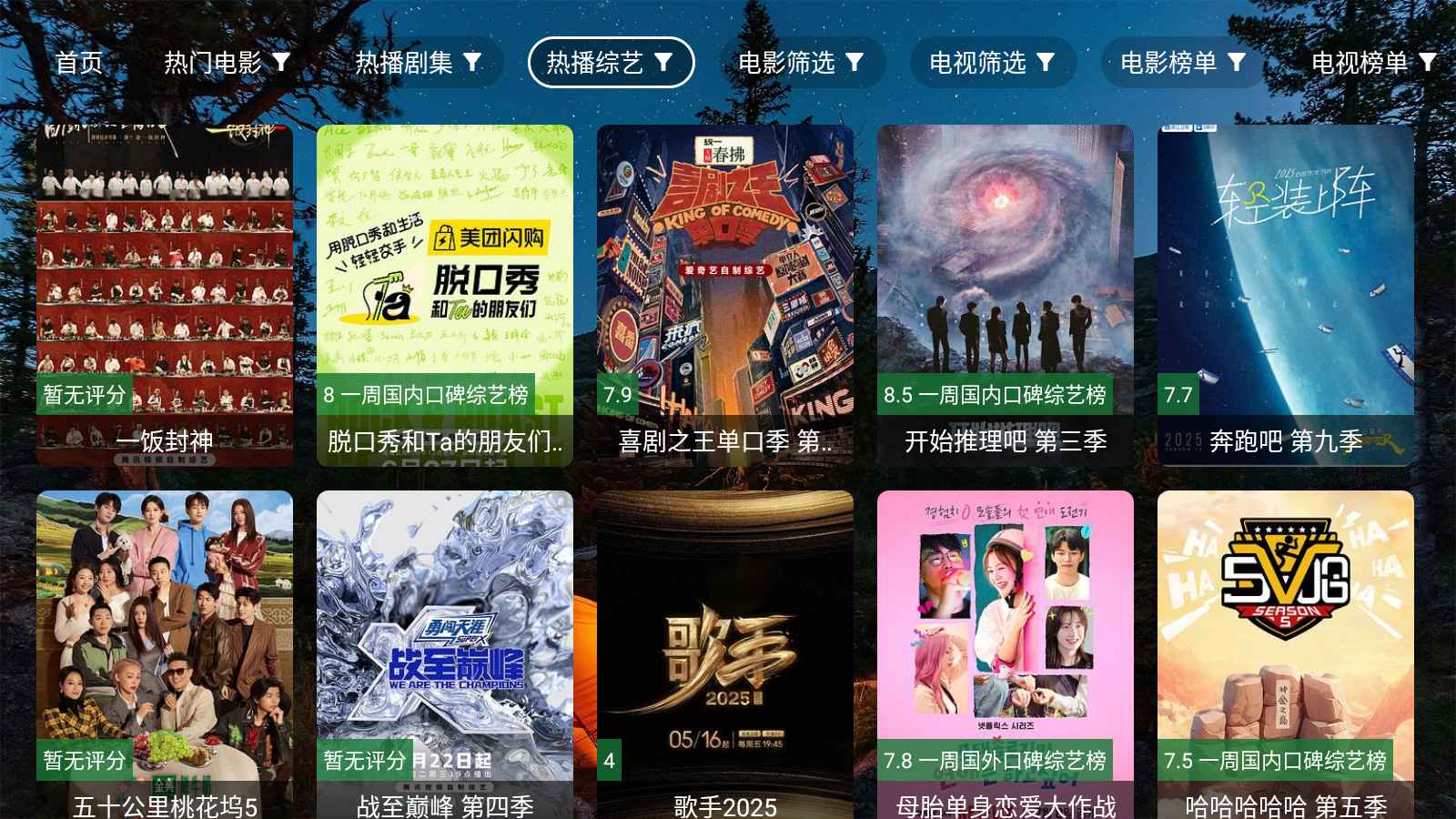Open the 歌手2025 poster
1456x819 pixels.
(725, 653)
